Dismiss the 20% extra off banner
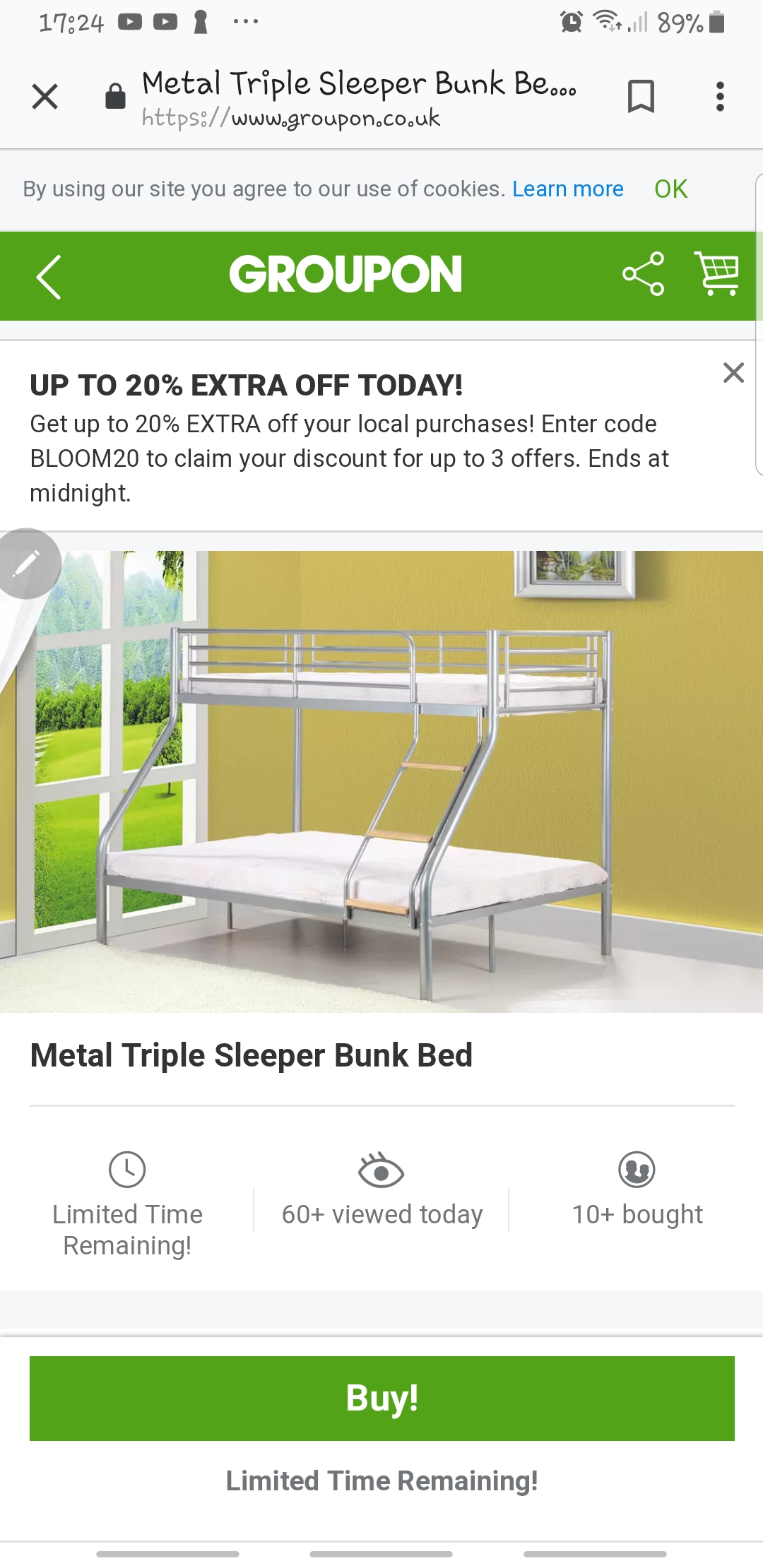 (x=733, y=372)
